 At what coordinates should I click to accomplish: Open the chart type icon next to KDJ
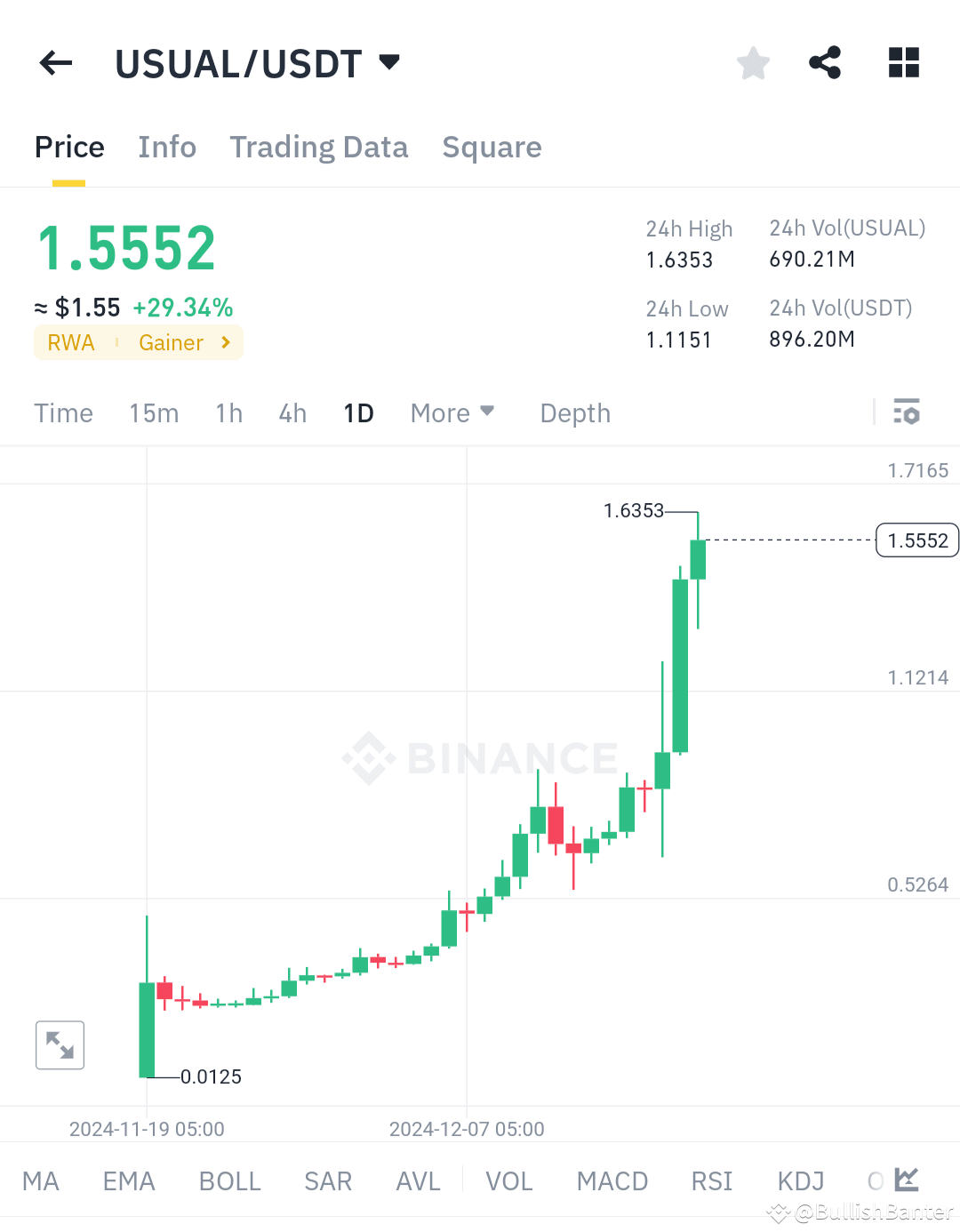click(x=906, y=1180)
